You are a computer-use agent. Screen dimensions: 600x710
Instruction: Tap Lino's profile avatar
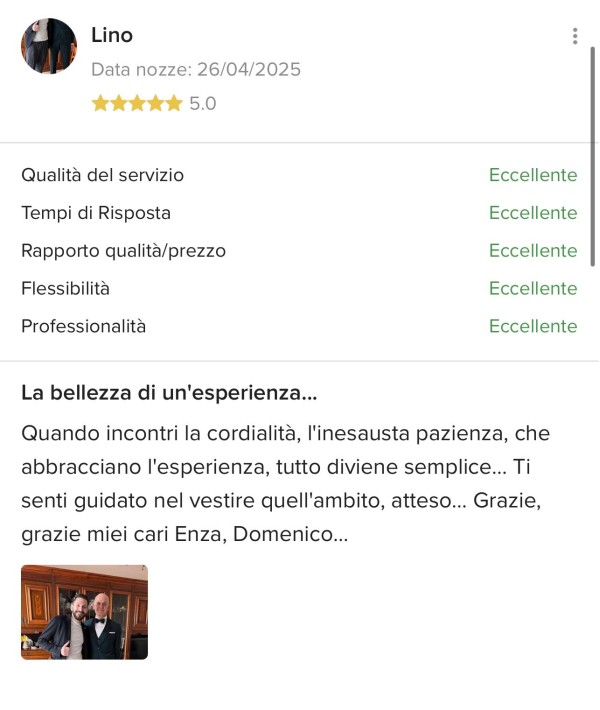49,46
